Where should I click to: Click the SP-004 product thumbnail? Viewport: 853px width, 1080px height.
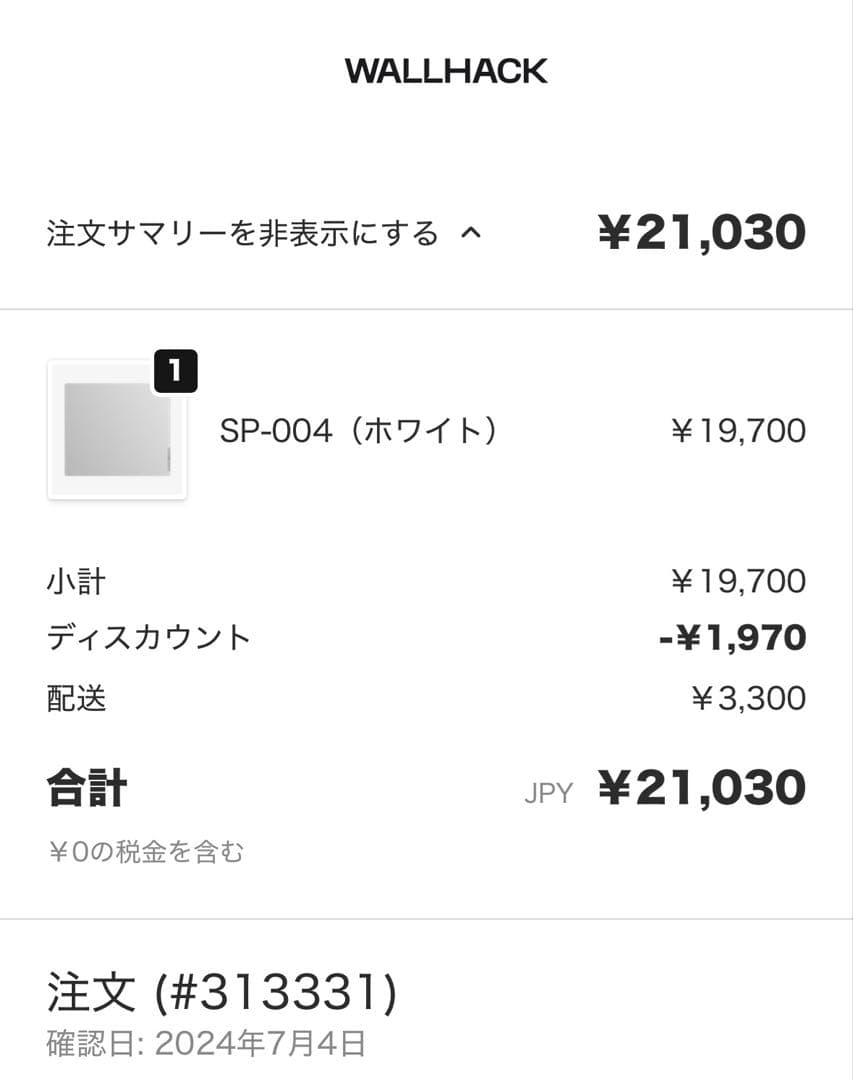pyautogui.click(x=115, y=430)
